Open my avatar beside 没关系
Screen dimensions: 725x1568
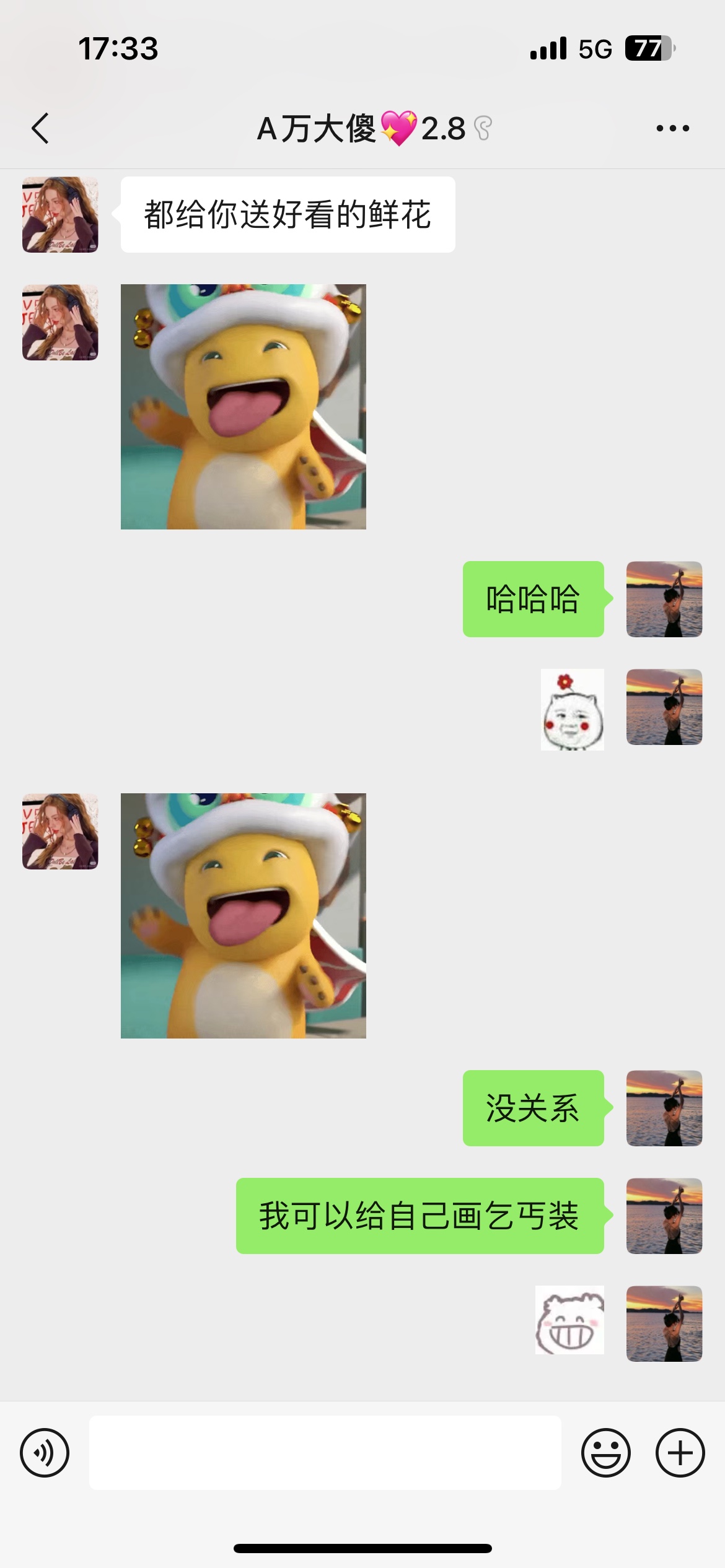pyautogui.click(x=664, y=1108)
